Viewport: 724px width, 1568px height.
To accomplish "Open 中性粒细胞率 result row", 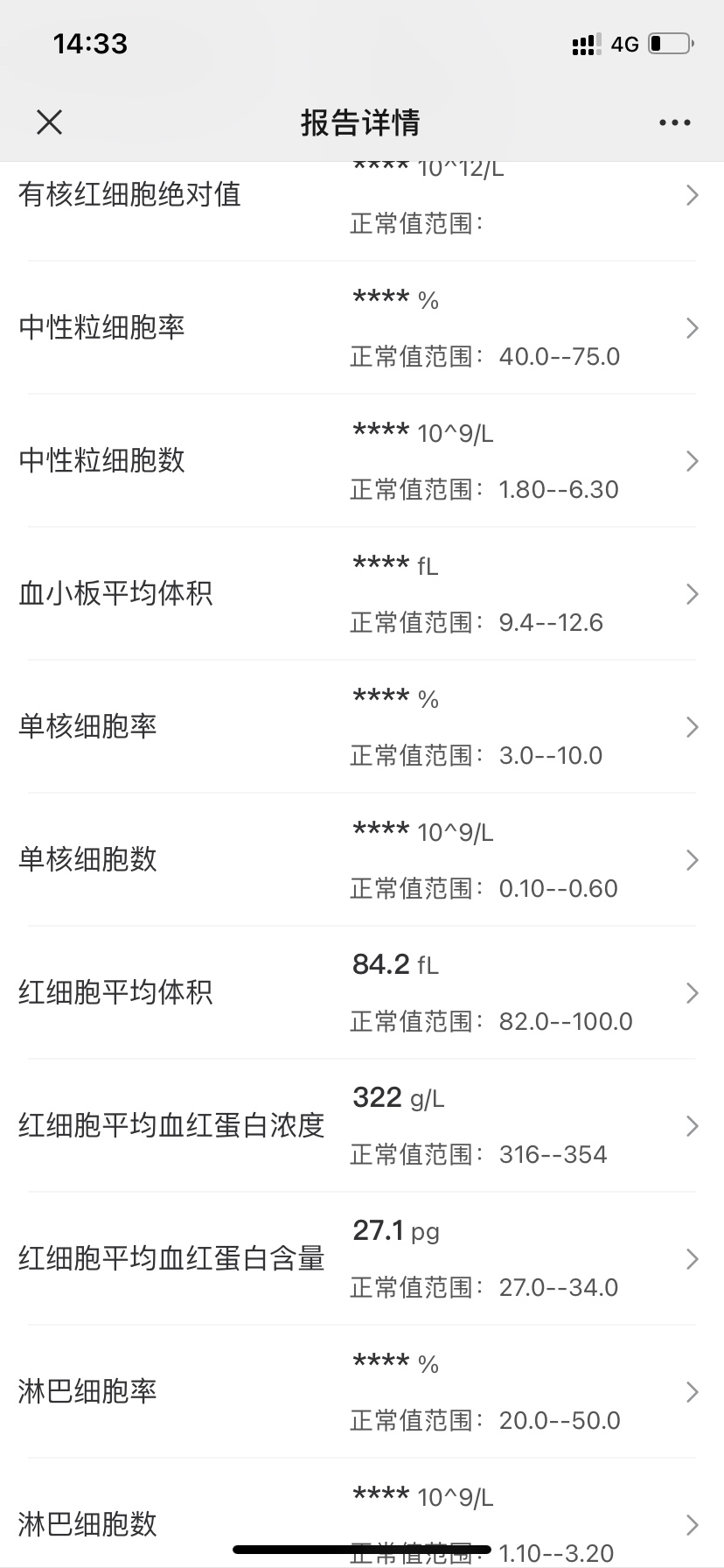I will 362,329.
